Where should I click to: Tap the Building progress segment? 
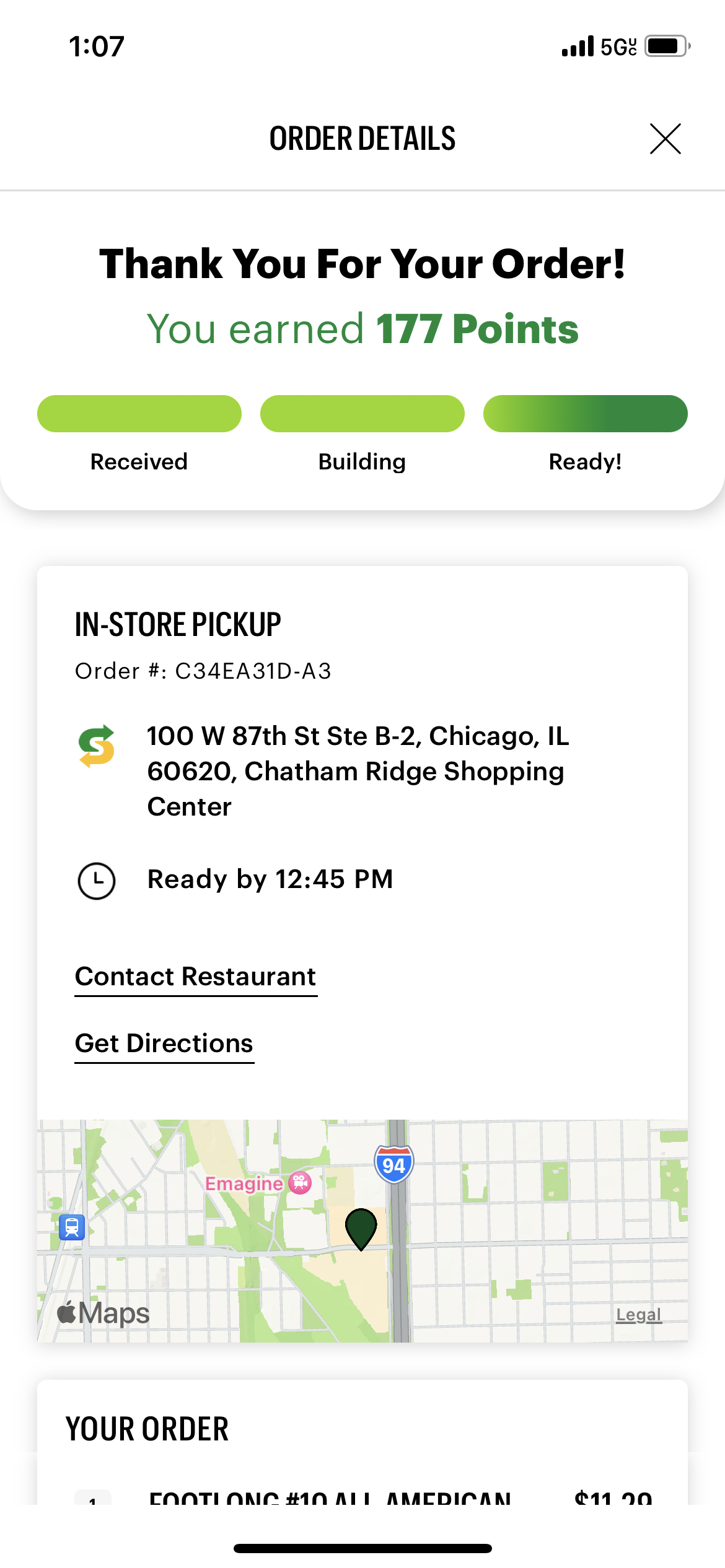coord(362,413)
